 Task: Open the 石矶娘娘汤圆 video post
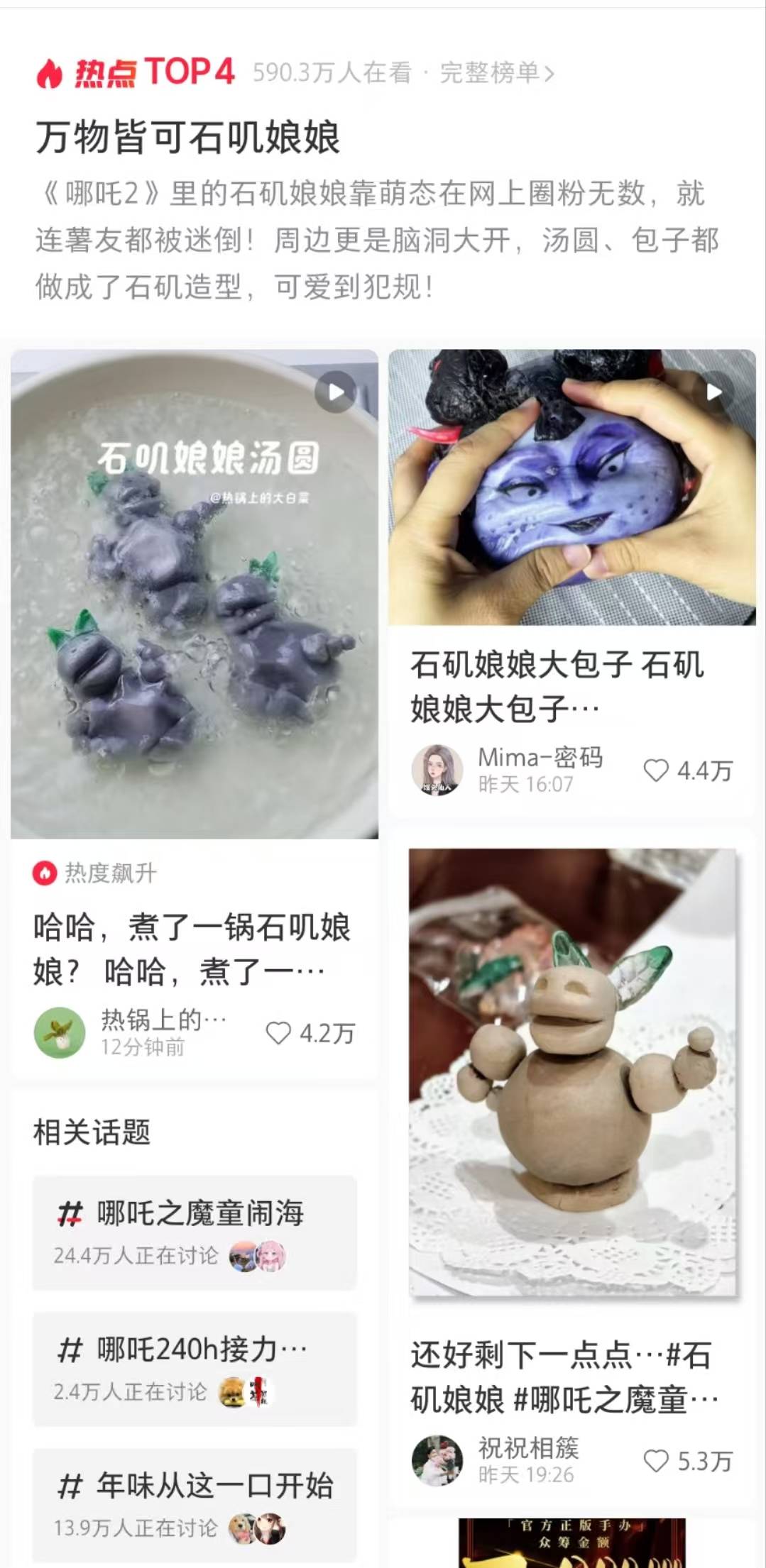195,594
